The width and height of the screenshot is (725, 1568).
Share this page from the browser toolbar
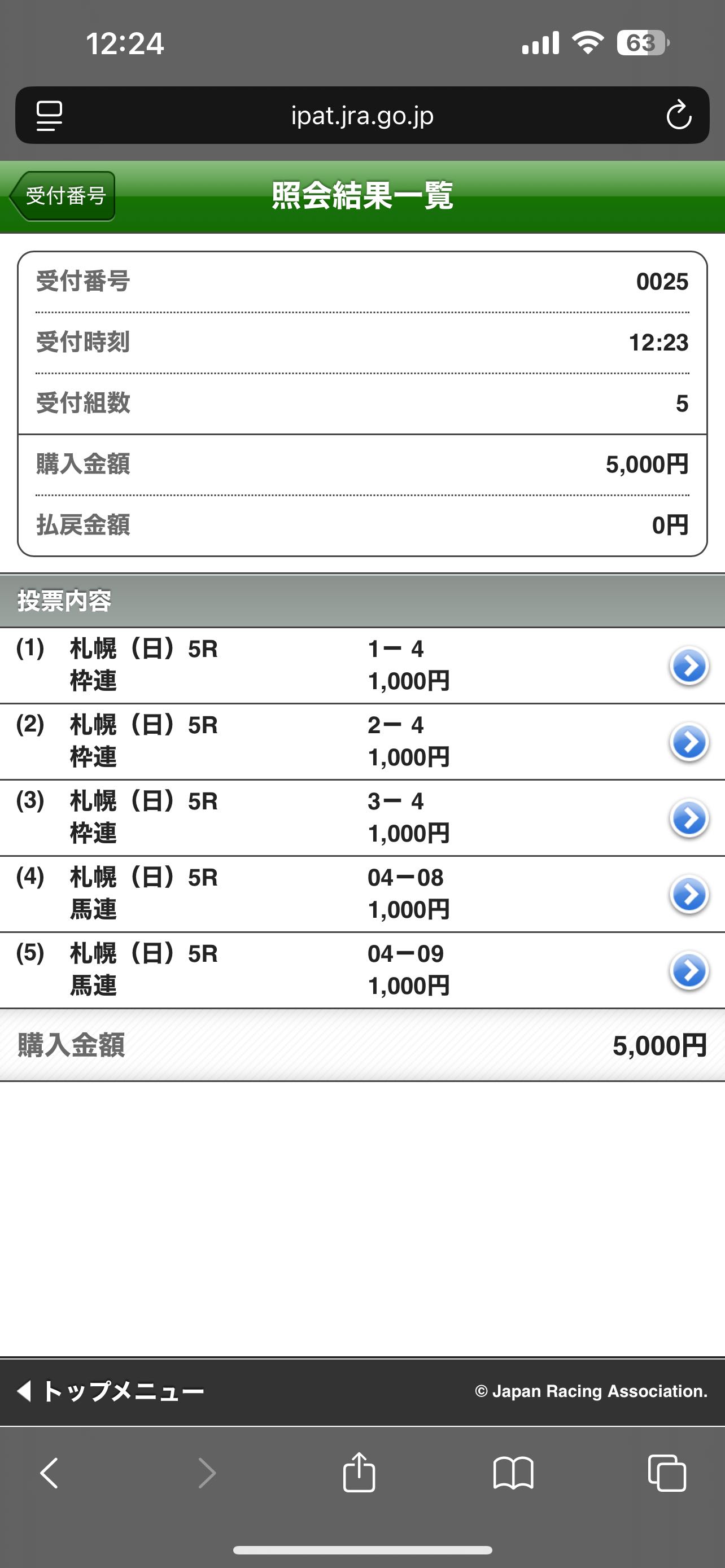coord(359,1473)
